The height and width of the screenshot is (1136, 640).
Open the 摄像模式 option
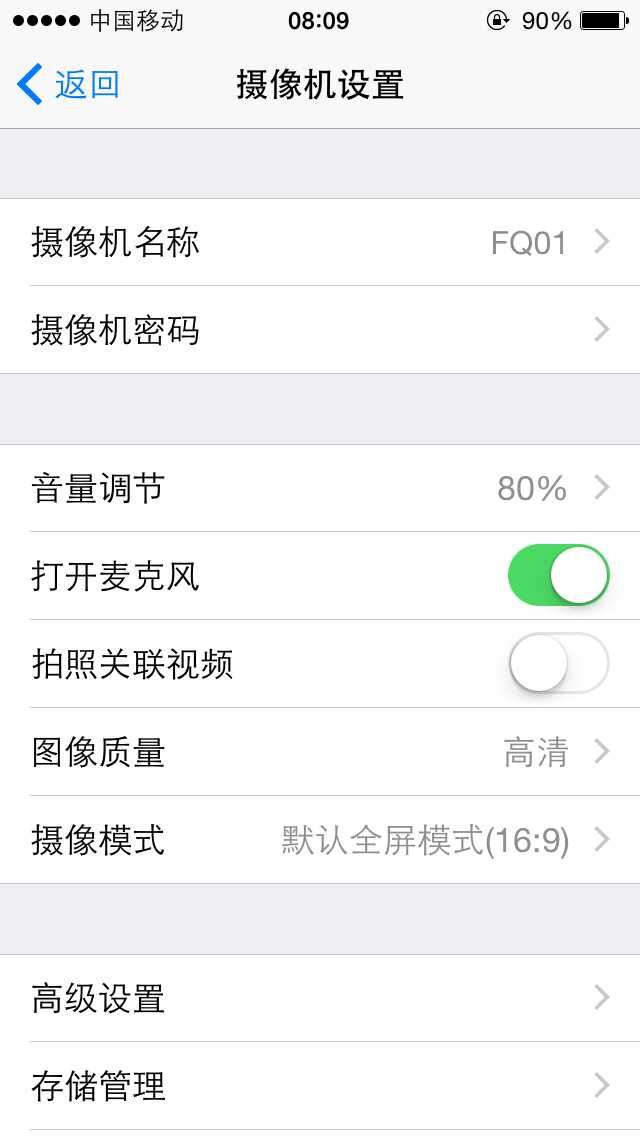coord(320,840)
